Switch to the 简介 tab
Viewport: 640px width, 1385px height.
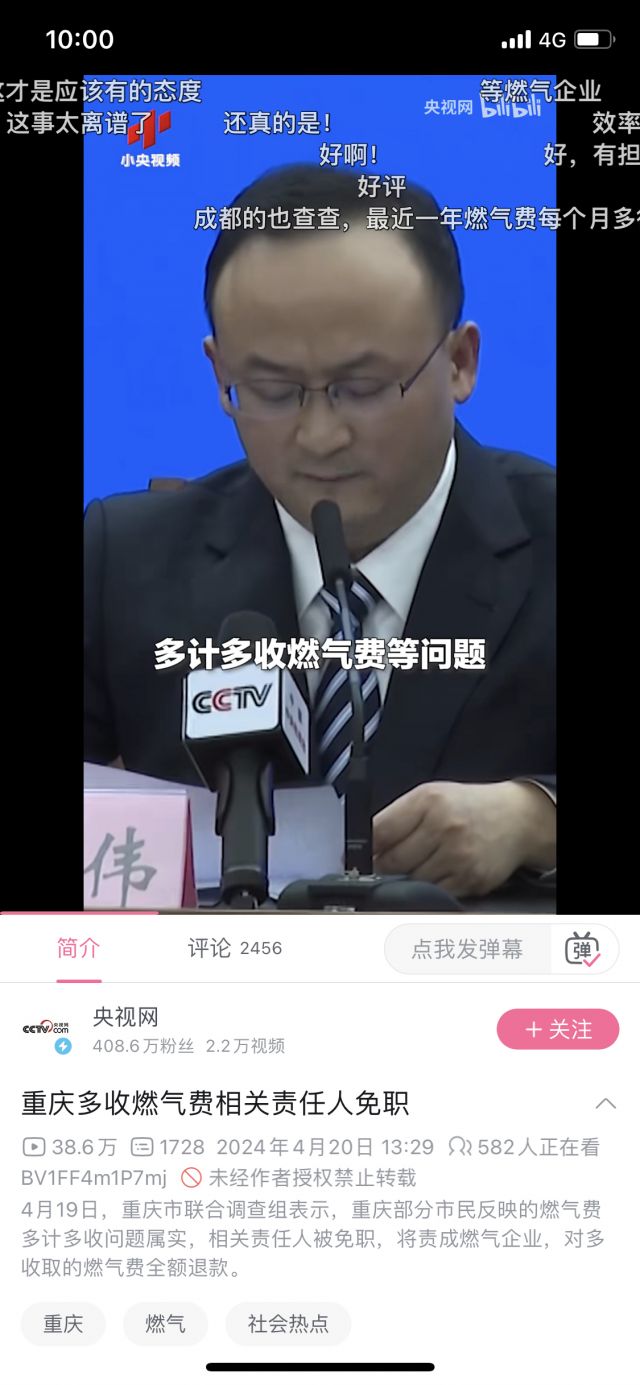click(x=78, y=948)
